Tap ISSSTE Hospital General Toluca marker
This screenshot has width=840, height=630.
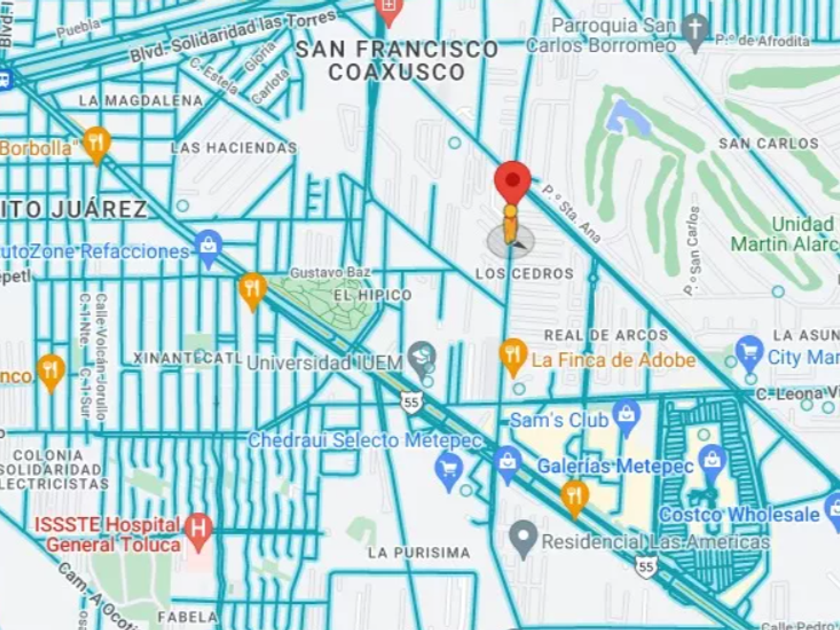point(199,533)
